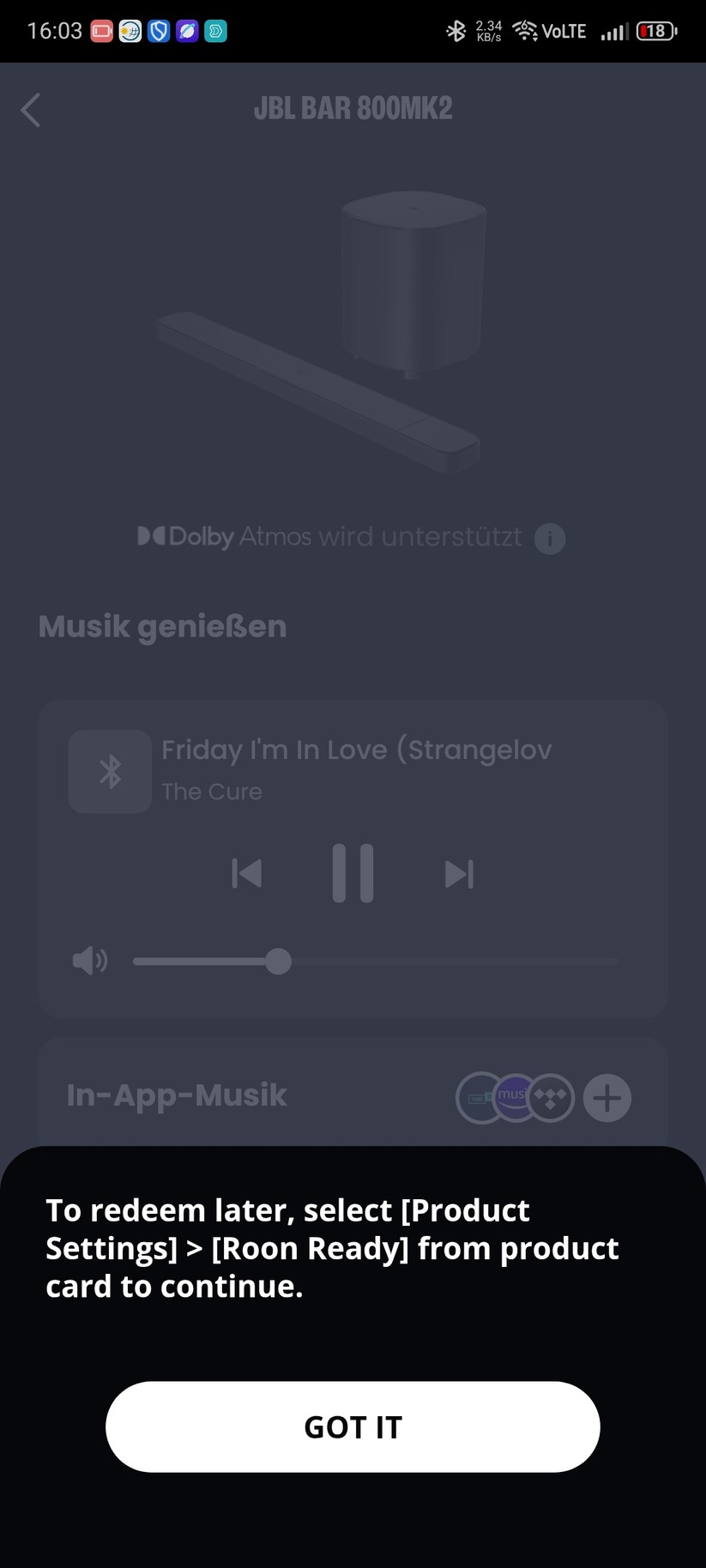The height and width of the screenshot is (1568, 706).
Task: Open the TuneIn service icon under In-App-Musik
Action: pos(480,1098)
